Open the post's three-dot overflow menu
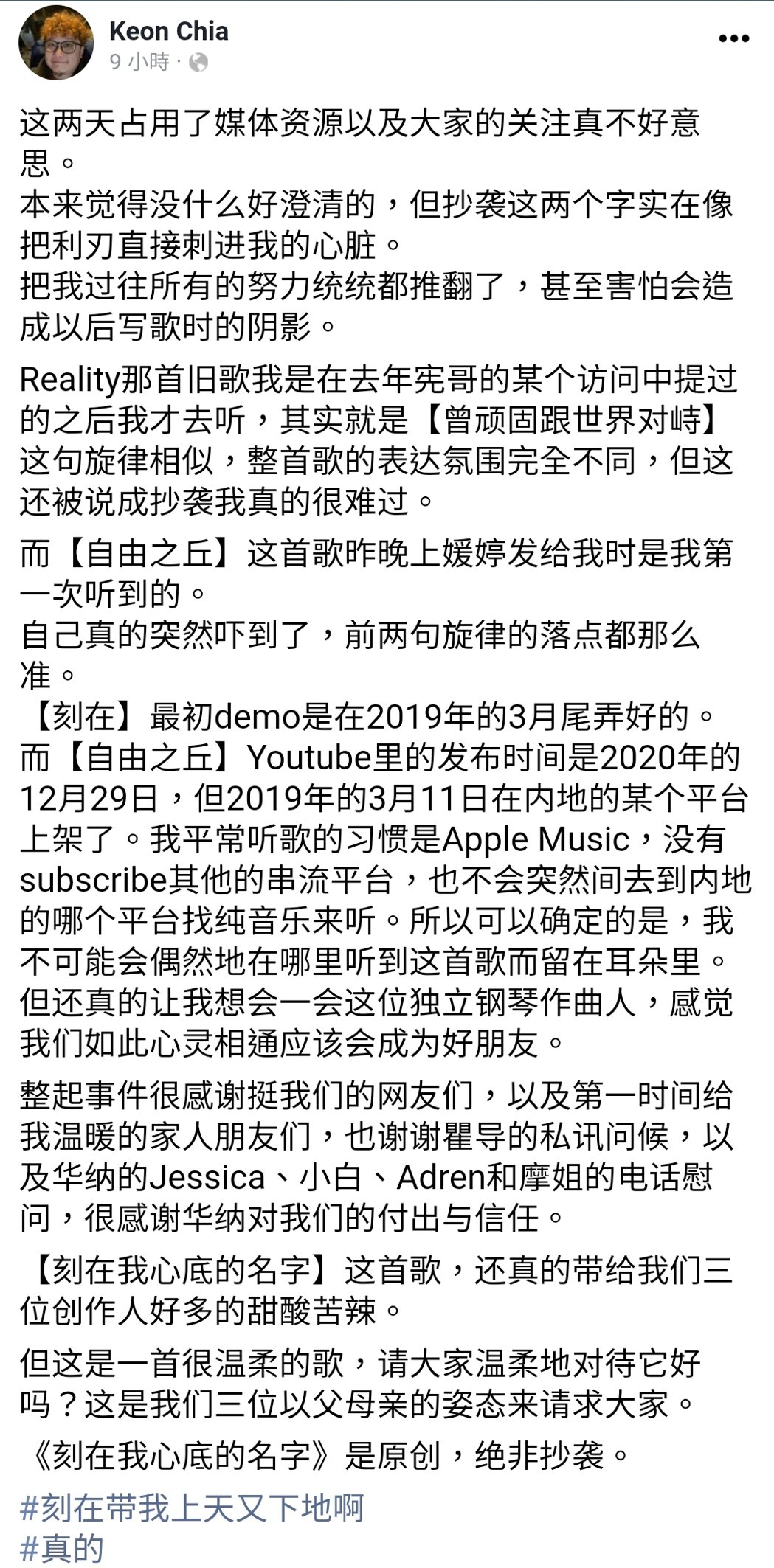This screenshot has height=1568, width=774. [733, 38]
